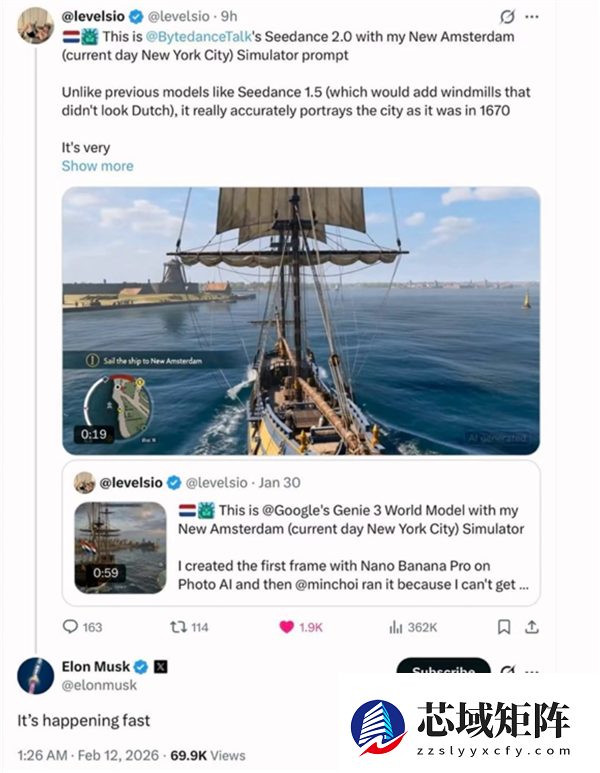
Task: Subscribe to Elon Musk
Action: (443, 668)
